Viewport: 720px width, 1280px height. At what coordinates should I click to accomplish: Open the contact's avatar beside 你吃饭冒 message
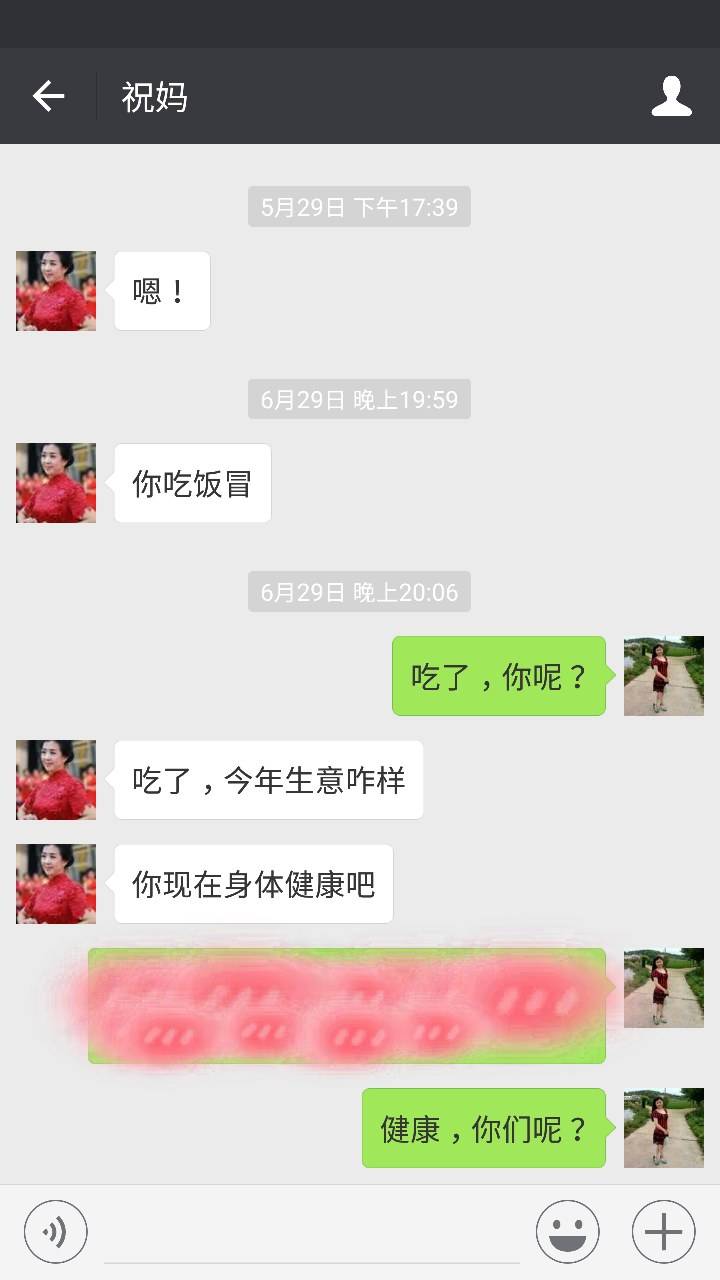click(x=56, y=483)
